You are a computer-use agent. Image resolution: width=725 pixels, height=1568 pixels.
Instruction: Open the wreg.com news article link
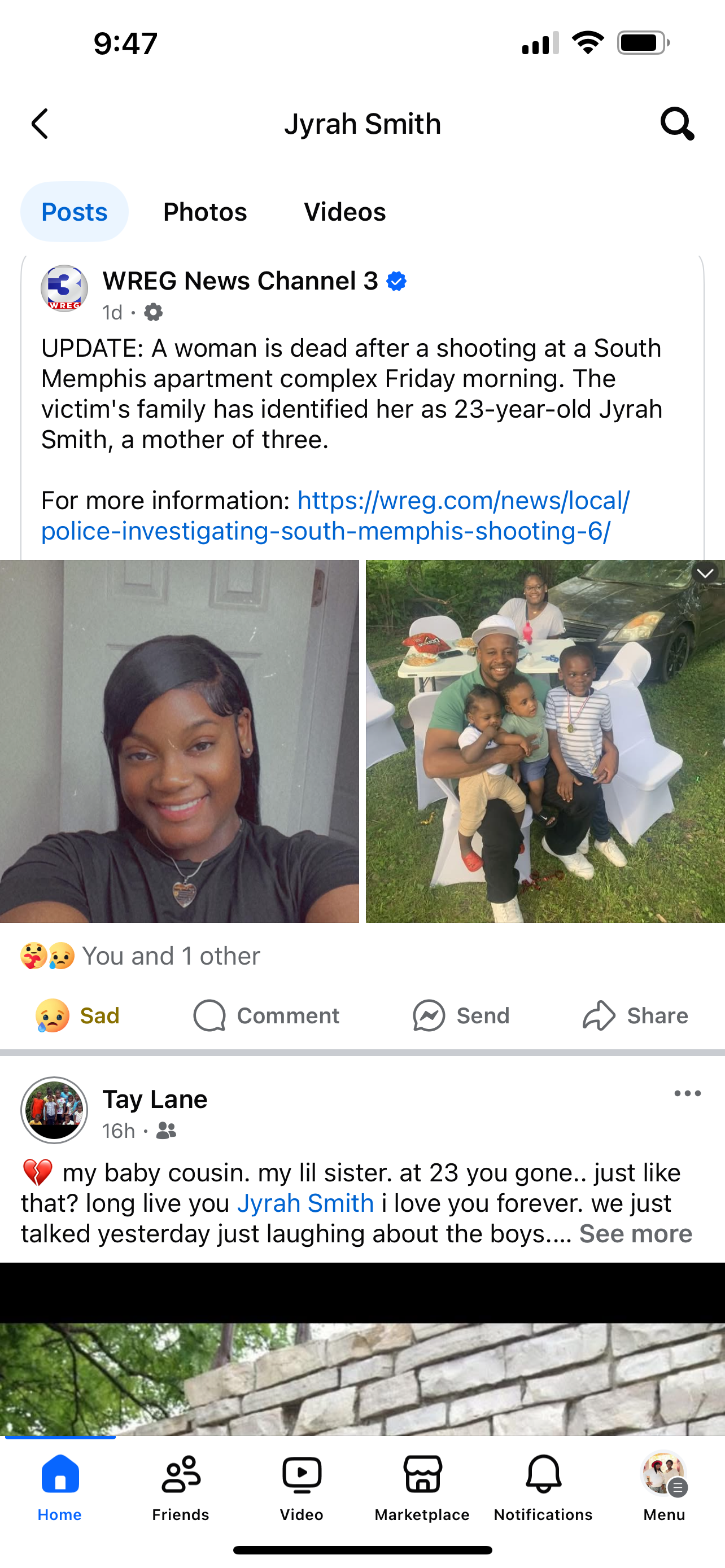click(x=335, y=515)
